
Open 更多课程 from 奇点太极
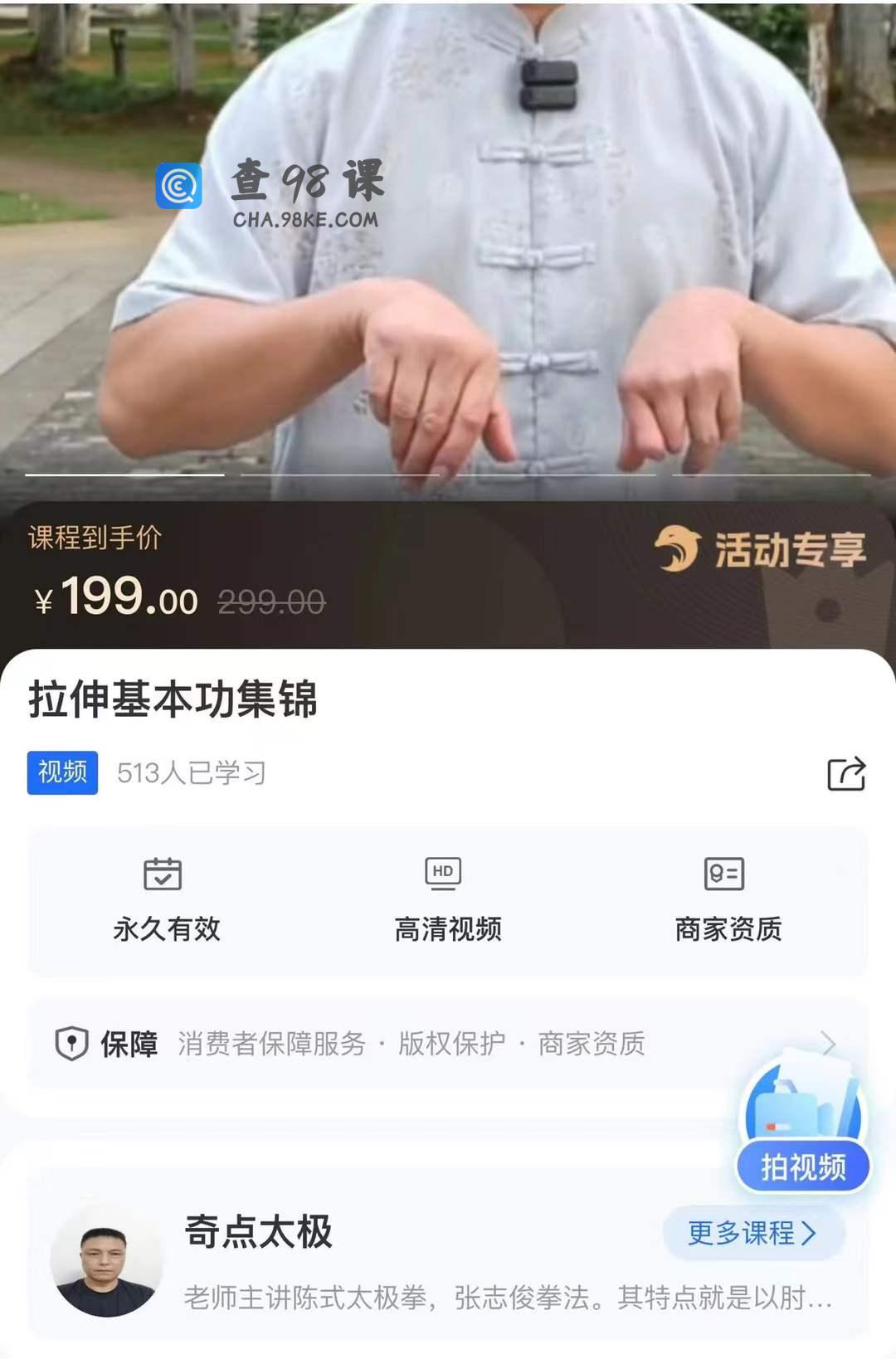[x=752, y=1233]
